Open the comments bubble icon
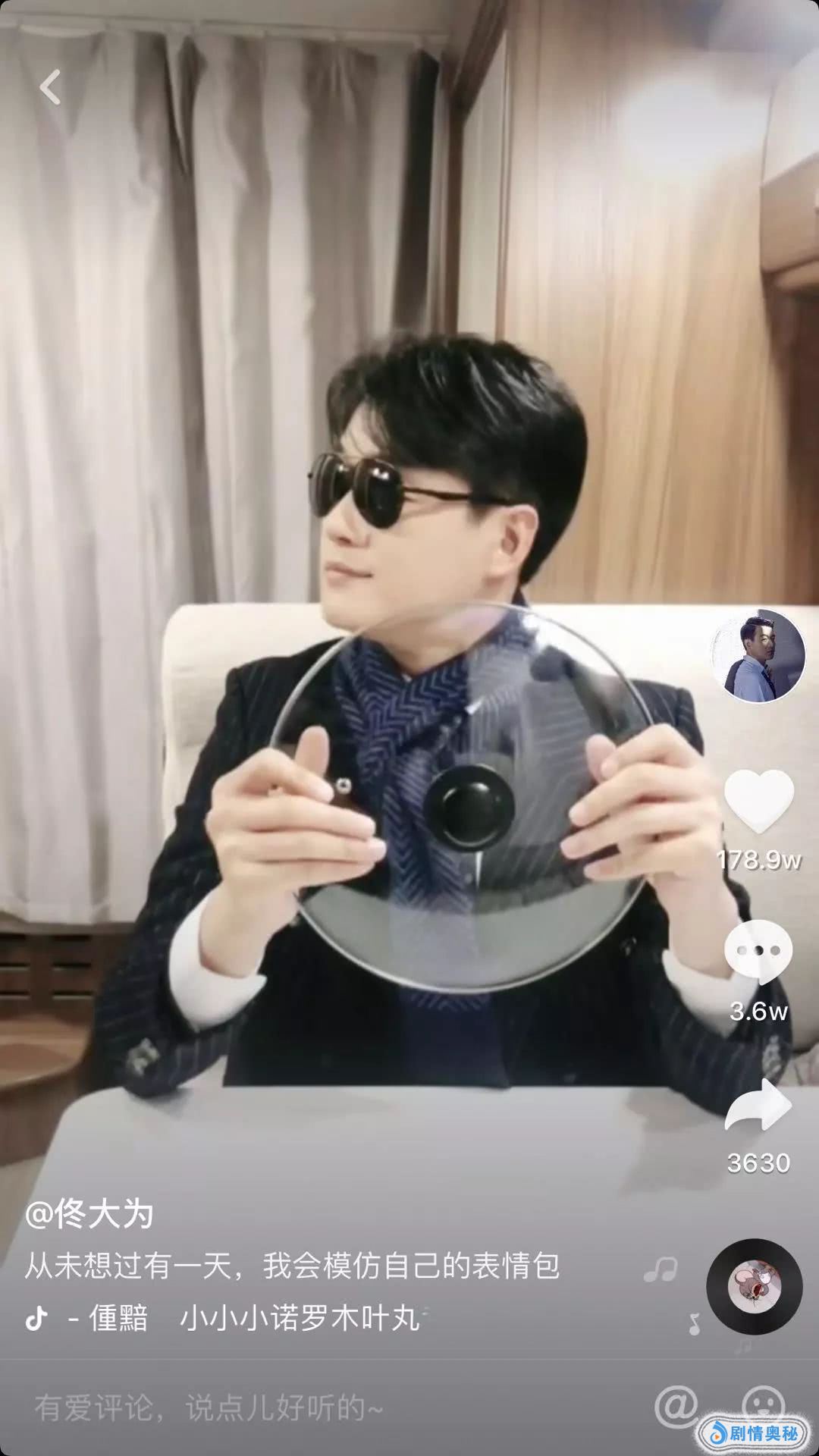819x1456 pixels. coord(758,951)
